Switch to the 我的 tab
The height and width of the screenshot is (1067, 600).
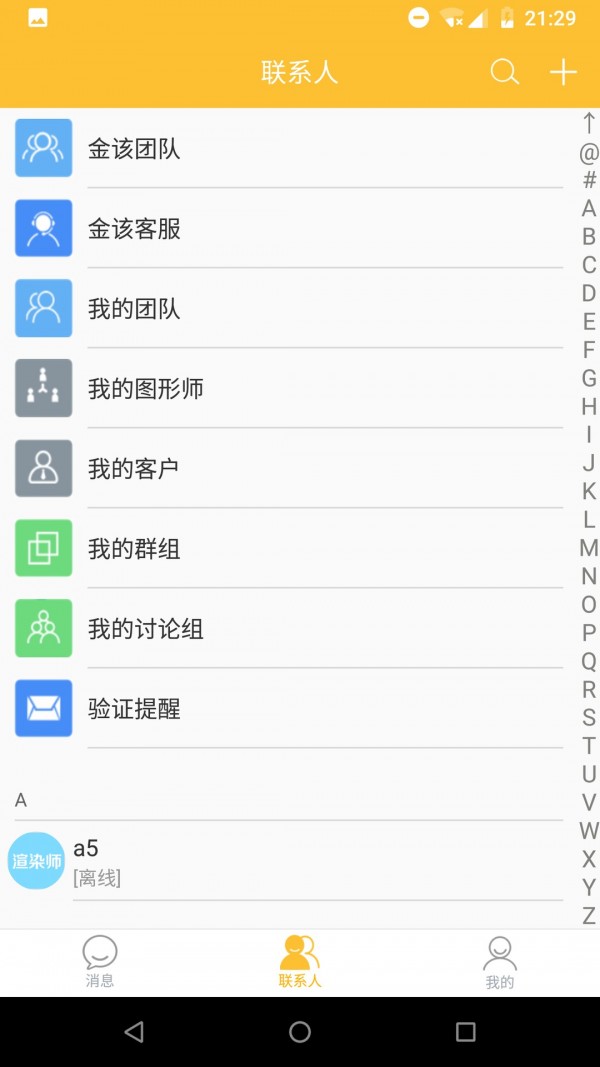500,962
